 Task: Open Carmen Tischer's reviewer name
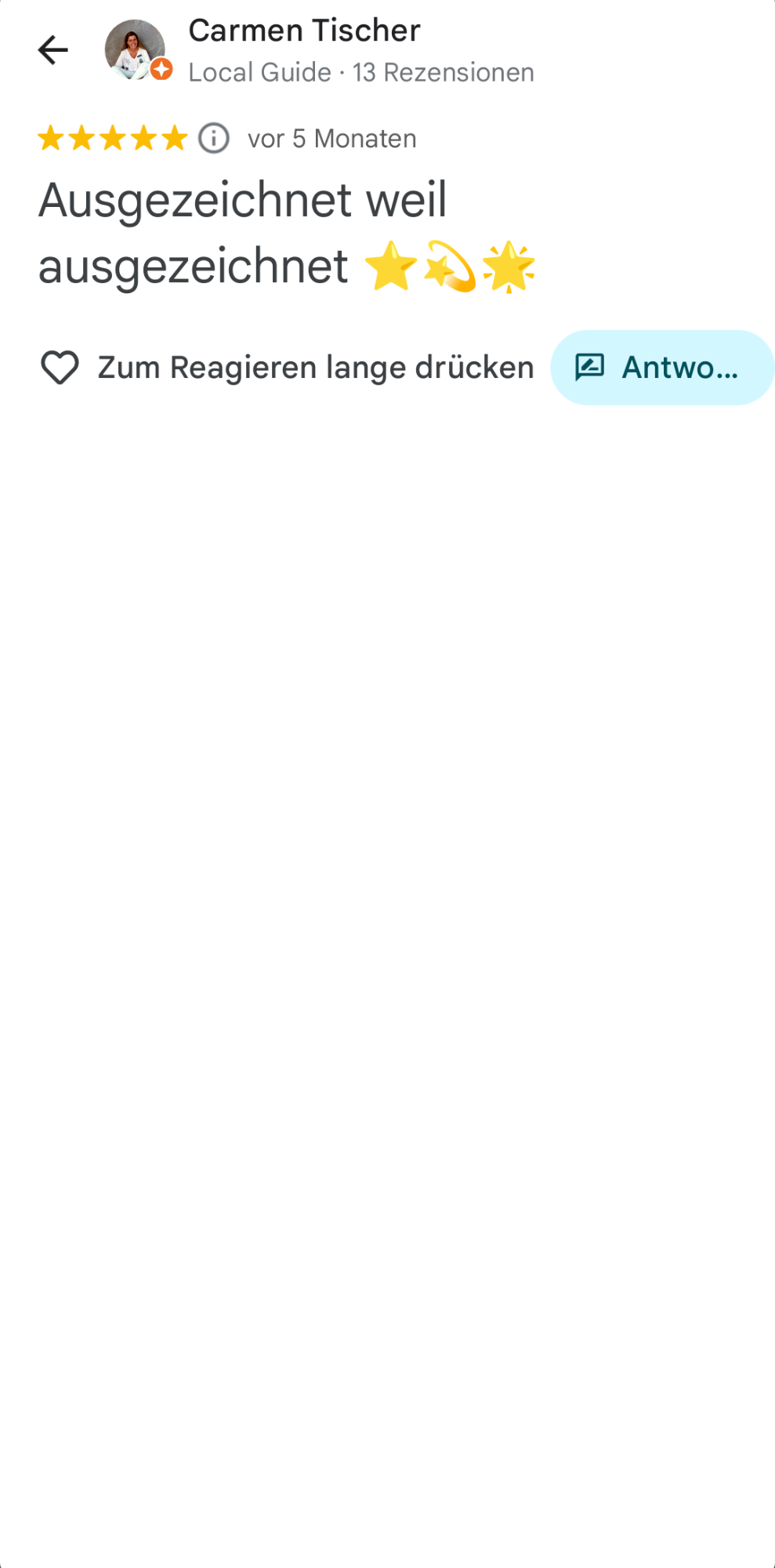[x=304, y=31]
